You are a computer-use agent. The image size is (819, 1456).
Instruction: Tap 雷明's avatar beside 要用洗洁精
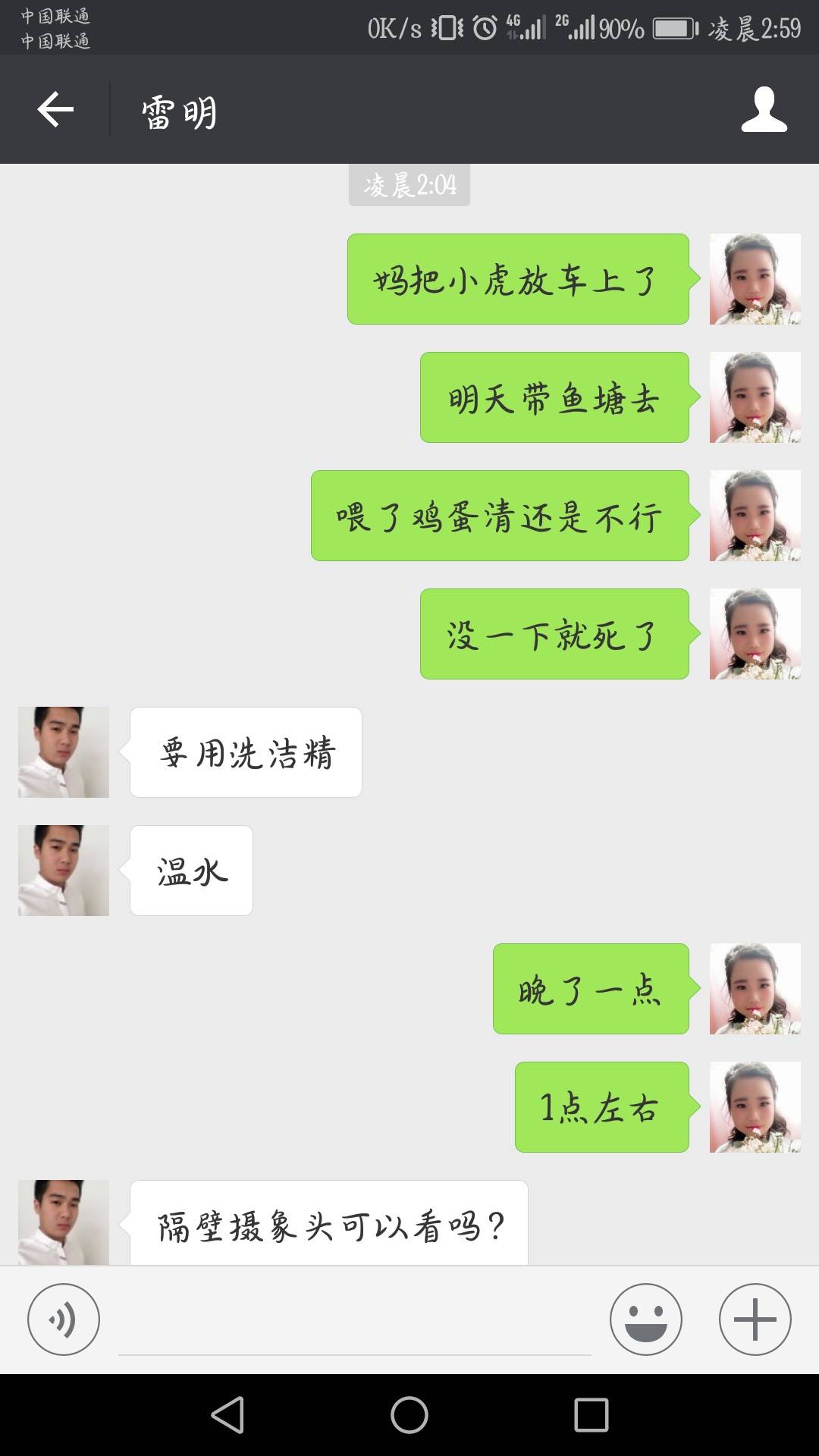64,752
